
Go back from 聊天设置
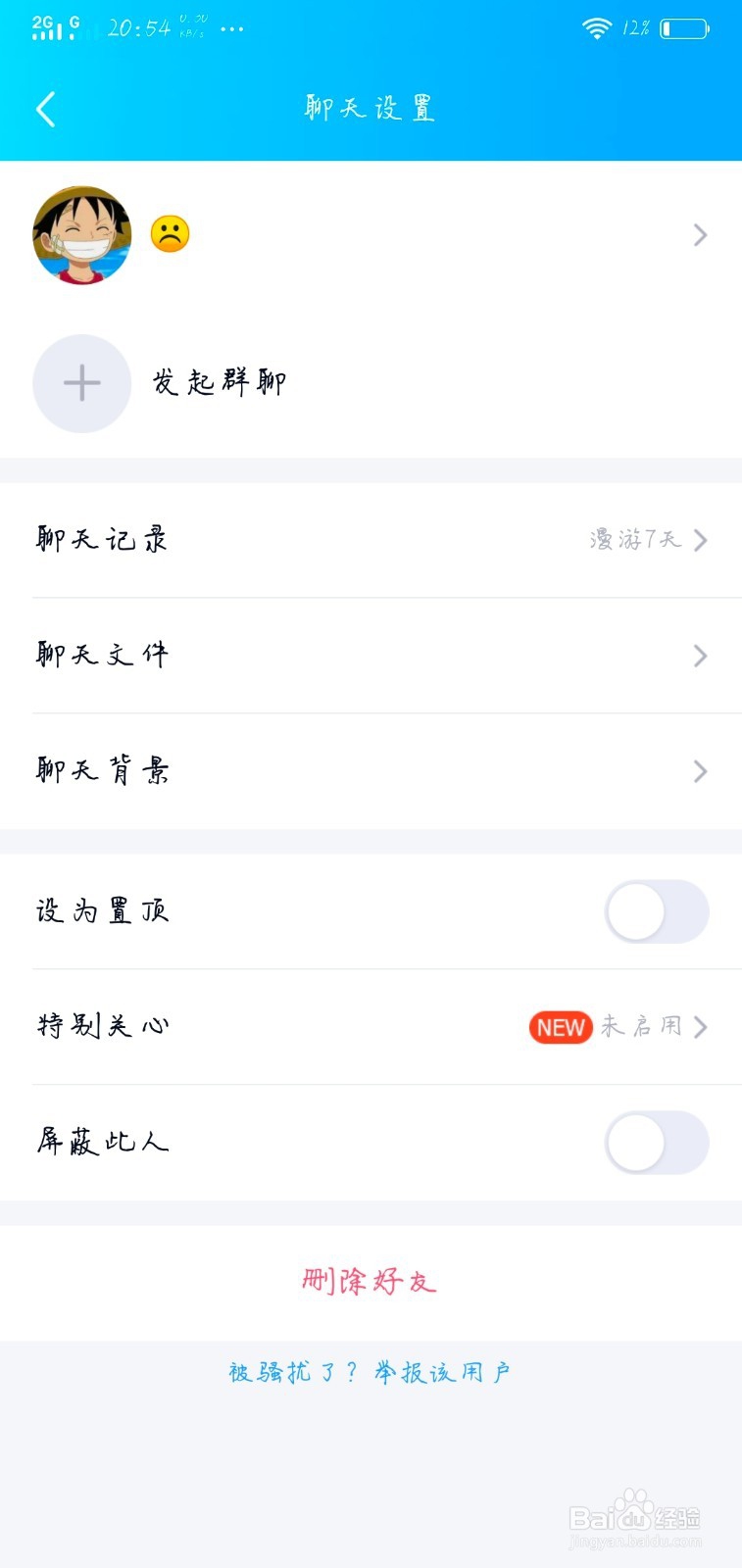[x=45, y=109]
